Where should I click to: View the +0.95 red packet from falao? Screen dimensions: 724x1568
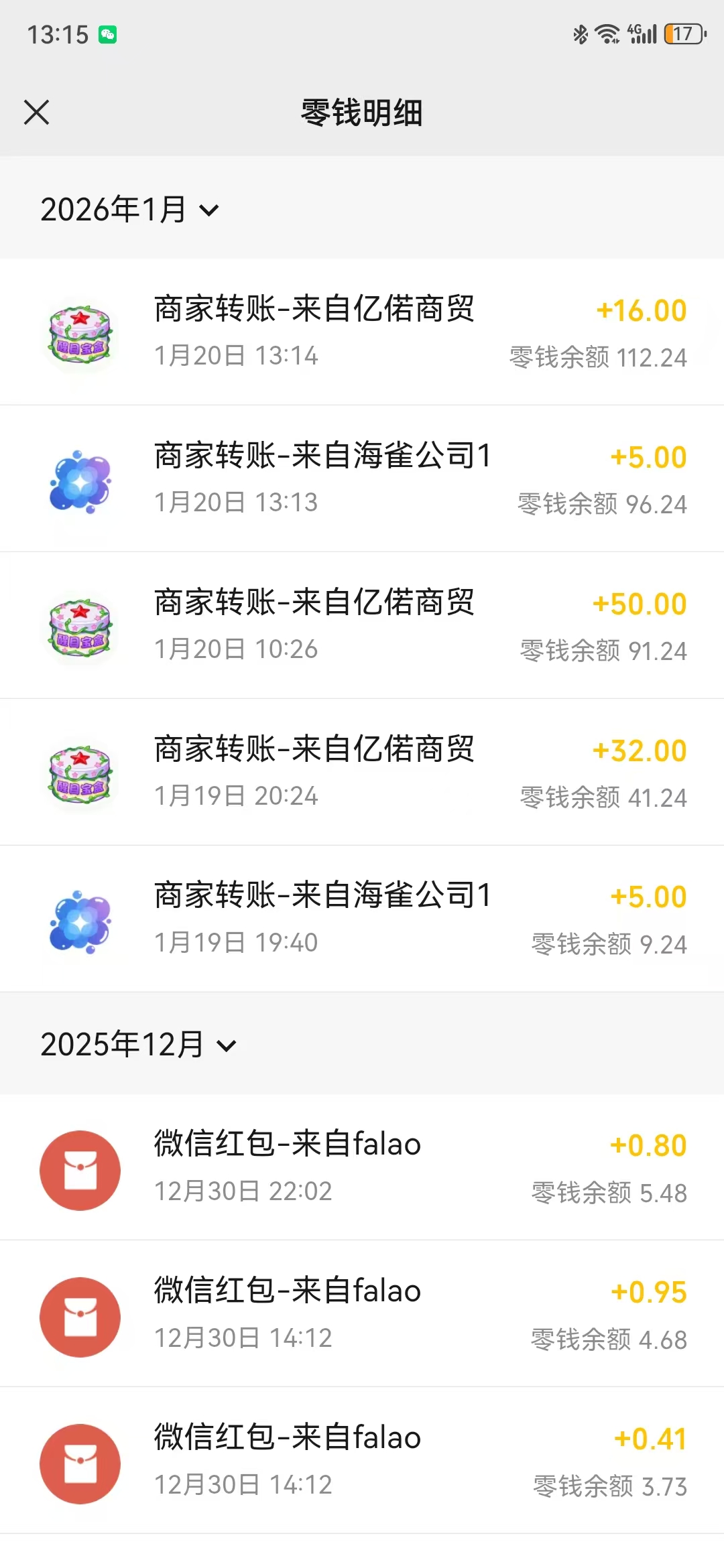(x=362, y=1314)
